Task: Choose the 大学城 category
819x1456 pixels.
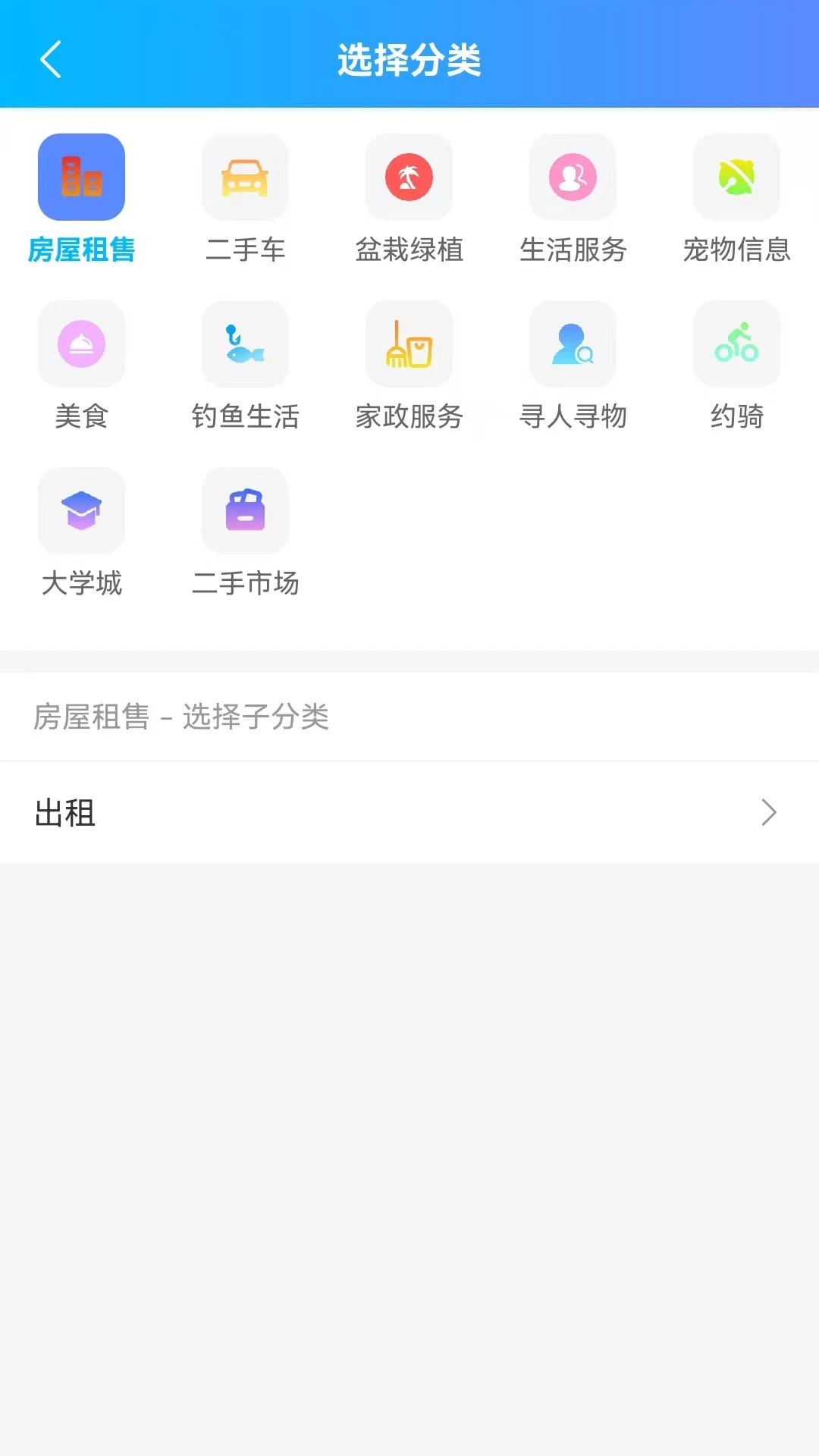Action: point(82,532)
